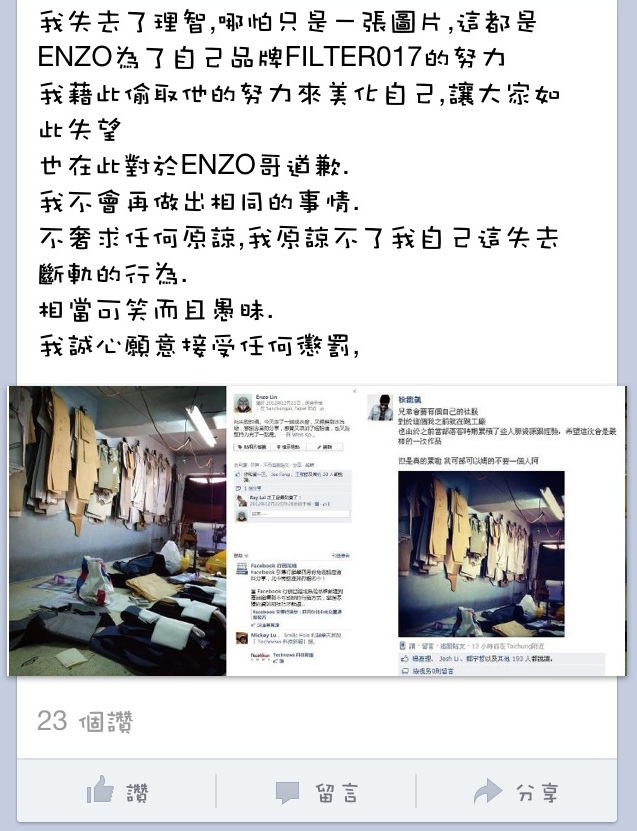This screenshot has width=637, height=831.
Task: Open the attached photo in the post
Action: click(317, 531)
